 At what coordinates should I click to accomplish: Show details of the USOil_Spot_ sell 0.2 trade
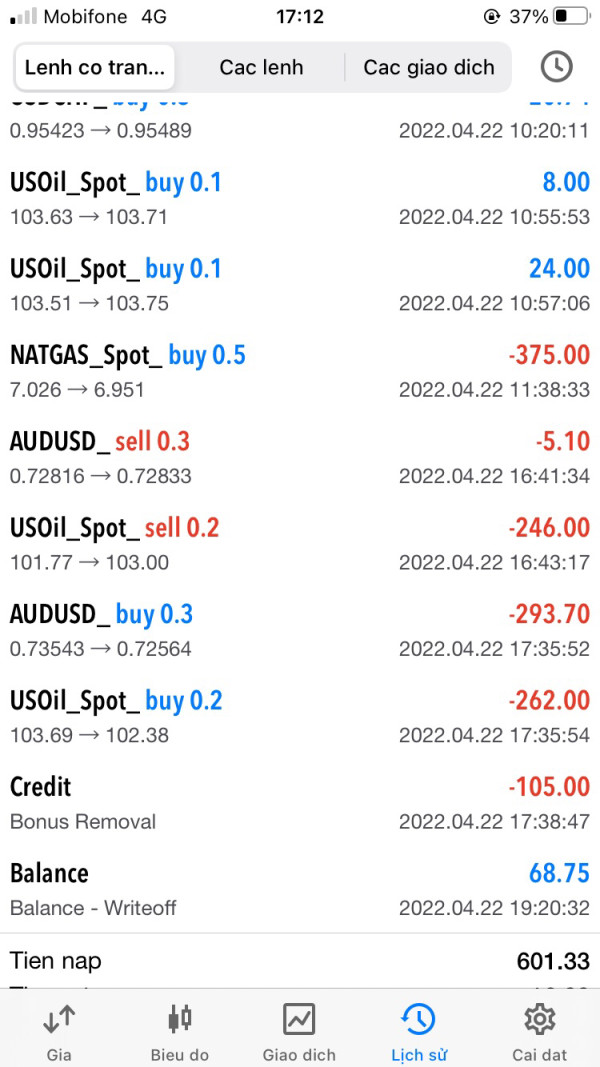point(300,544)
